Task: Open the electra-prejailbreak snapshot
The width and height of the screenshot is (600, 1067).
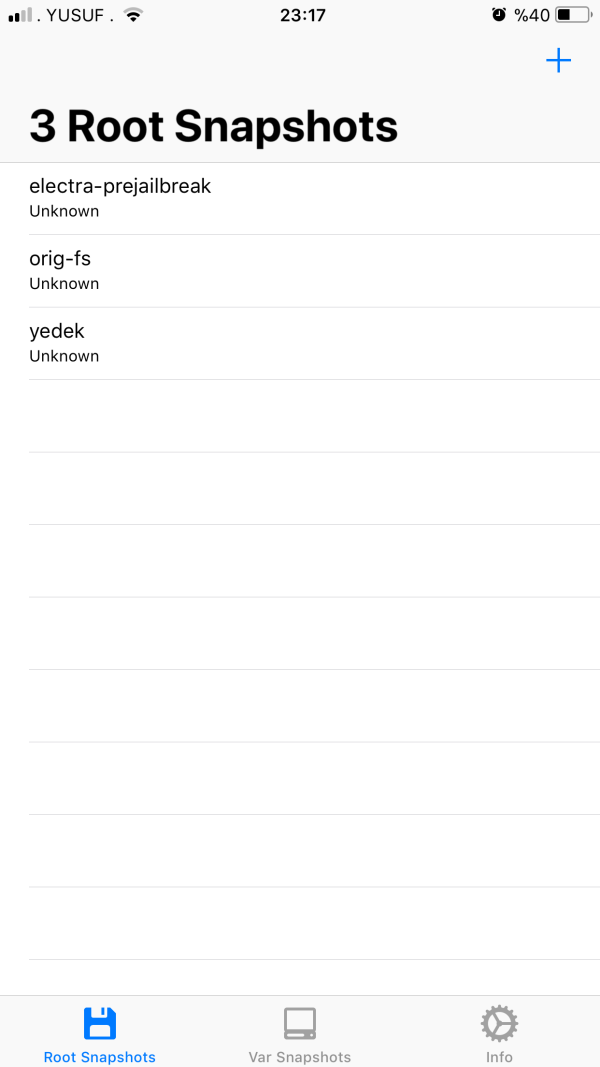Action: 300,198
